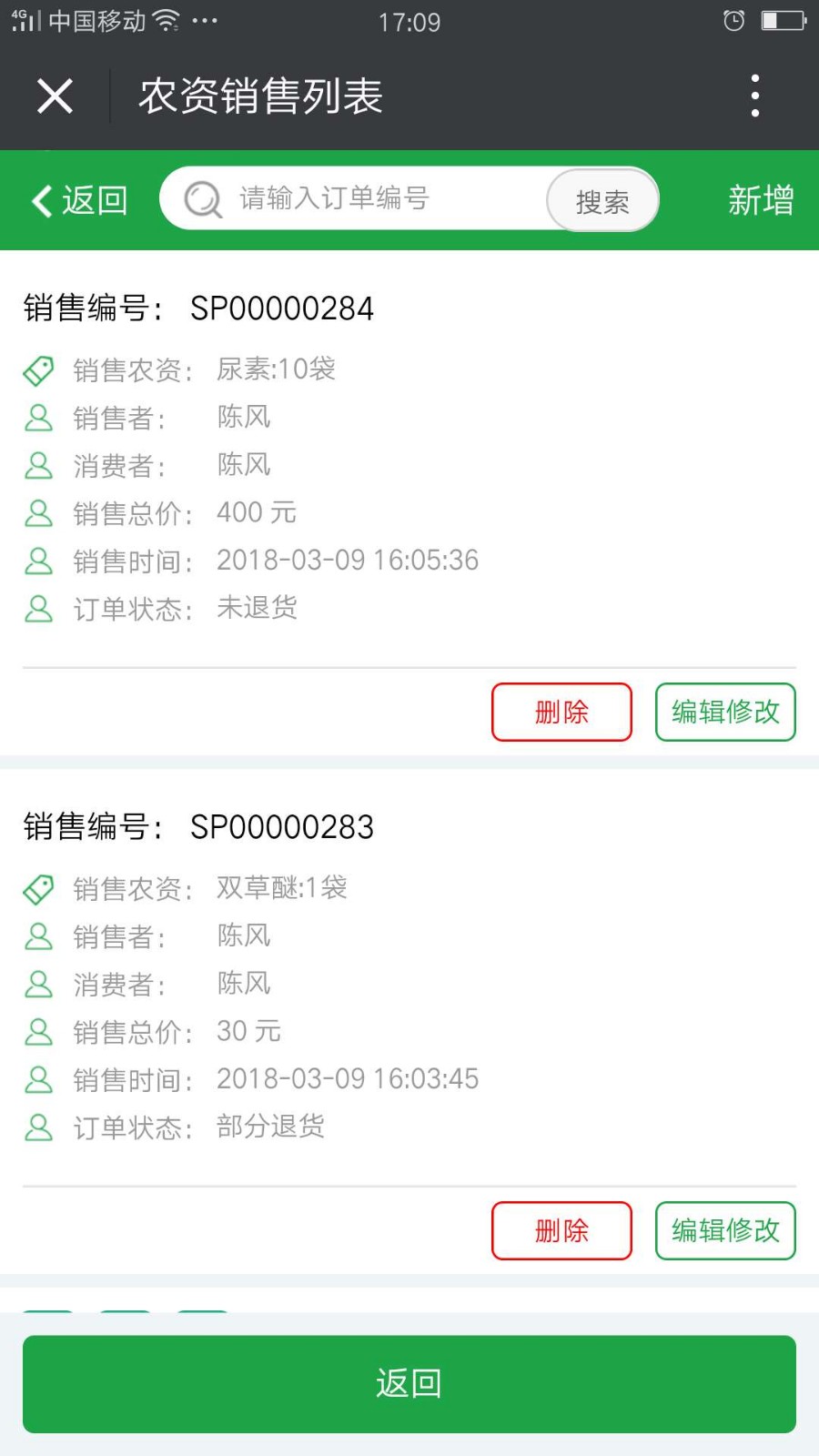
Task: Edit order SP00000283 with 编辑修改
Action: 725,1230
